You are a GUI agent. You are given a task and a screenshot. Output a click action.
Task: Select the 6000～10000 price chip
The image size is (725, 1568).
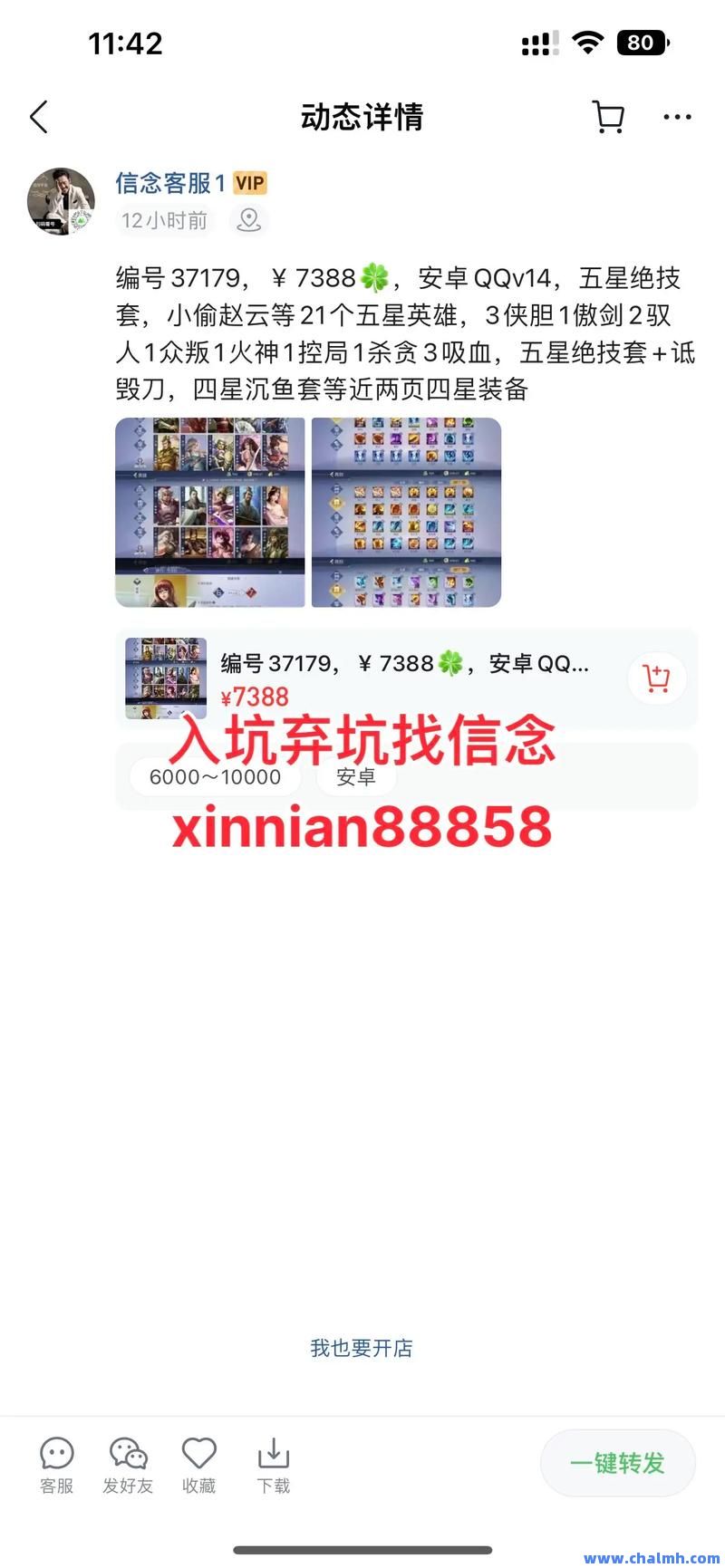[x=215, y=776]
